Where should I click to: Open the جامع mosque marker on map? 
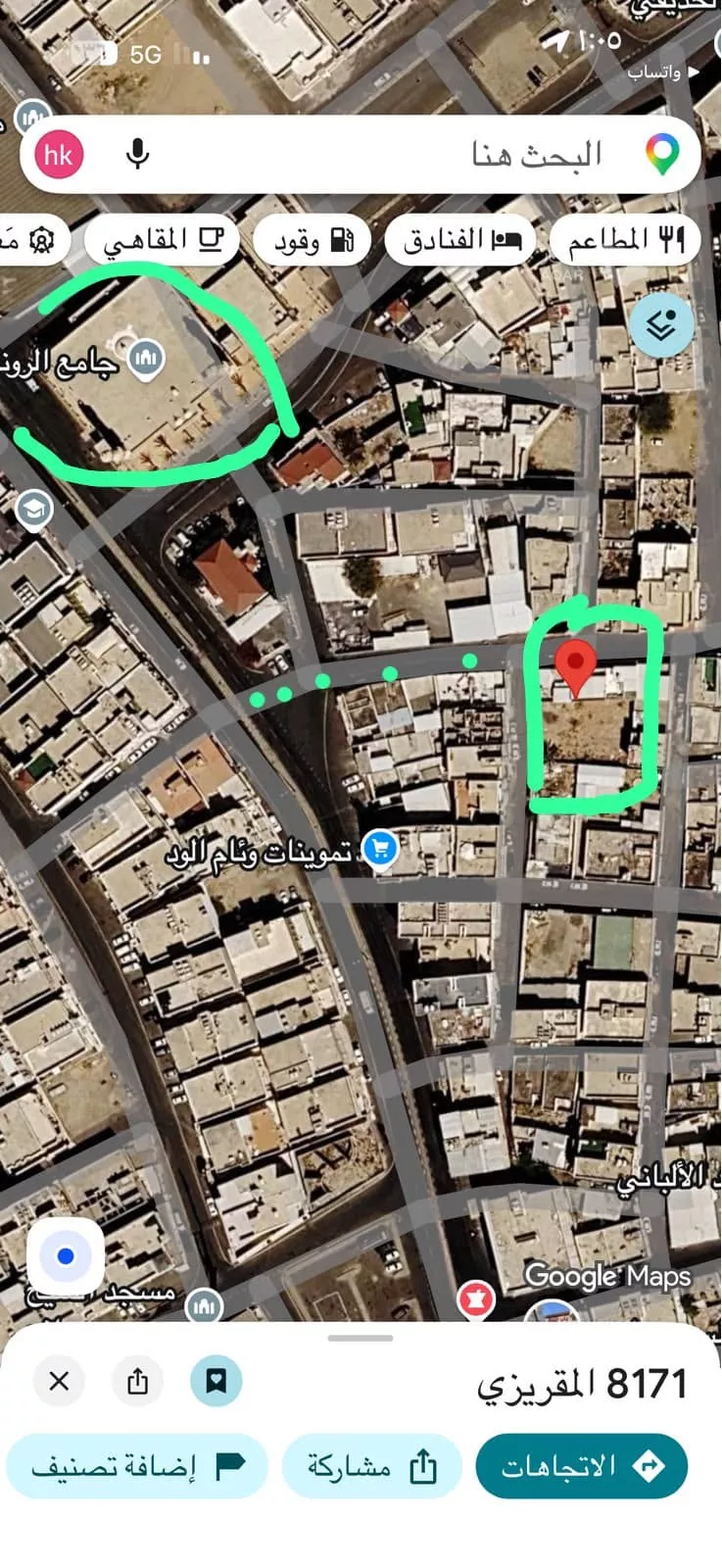click(x=147, y=360)
